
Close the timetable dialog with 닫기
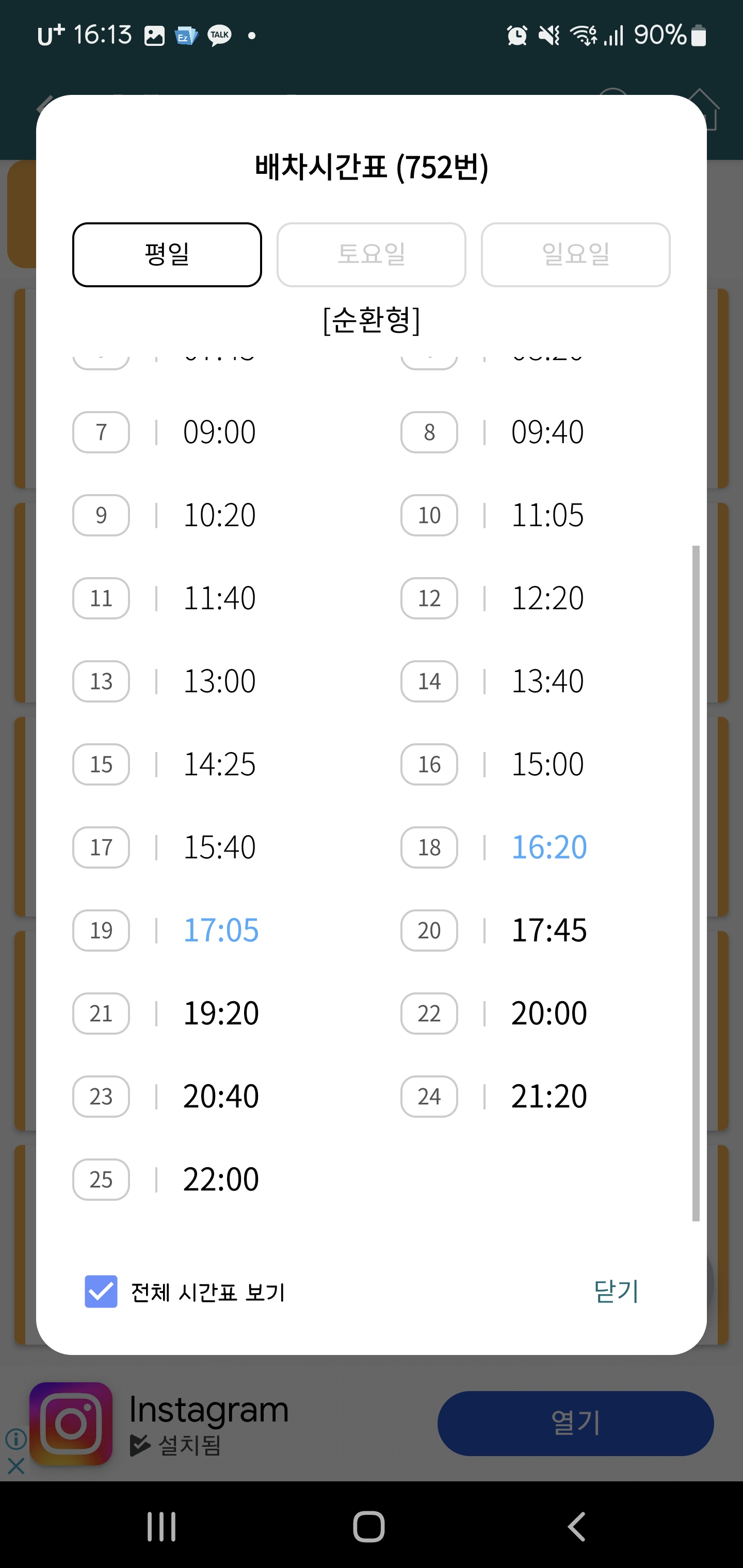click(616, 1291)
